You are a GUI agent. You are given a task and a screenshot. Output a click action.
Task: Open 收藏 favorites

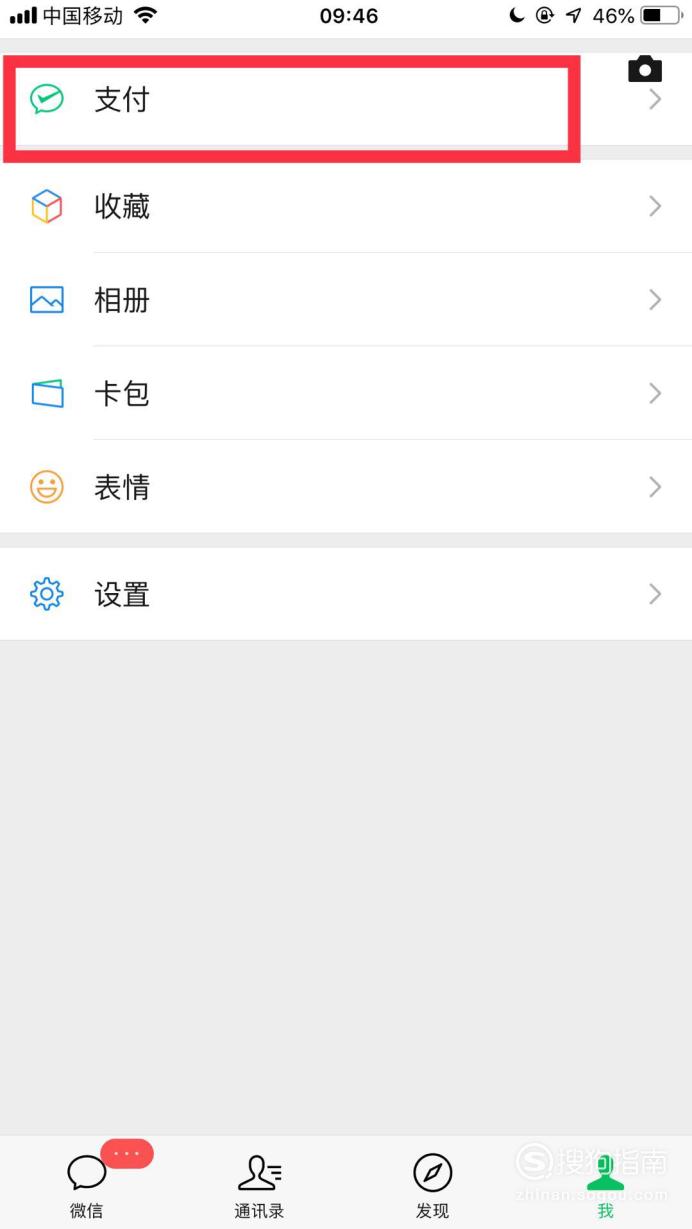pyautogui.click(x=346, y=206)
